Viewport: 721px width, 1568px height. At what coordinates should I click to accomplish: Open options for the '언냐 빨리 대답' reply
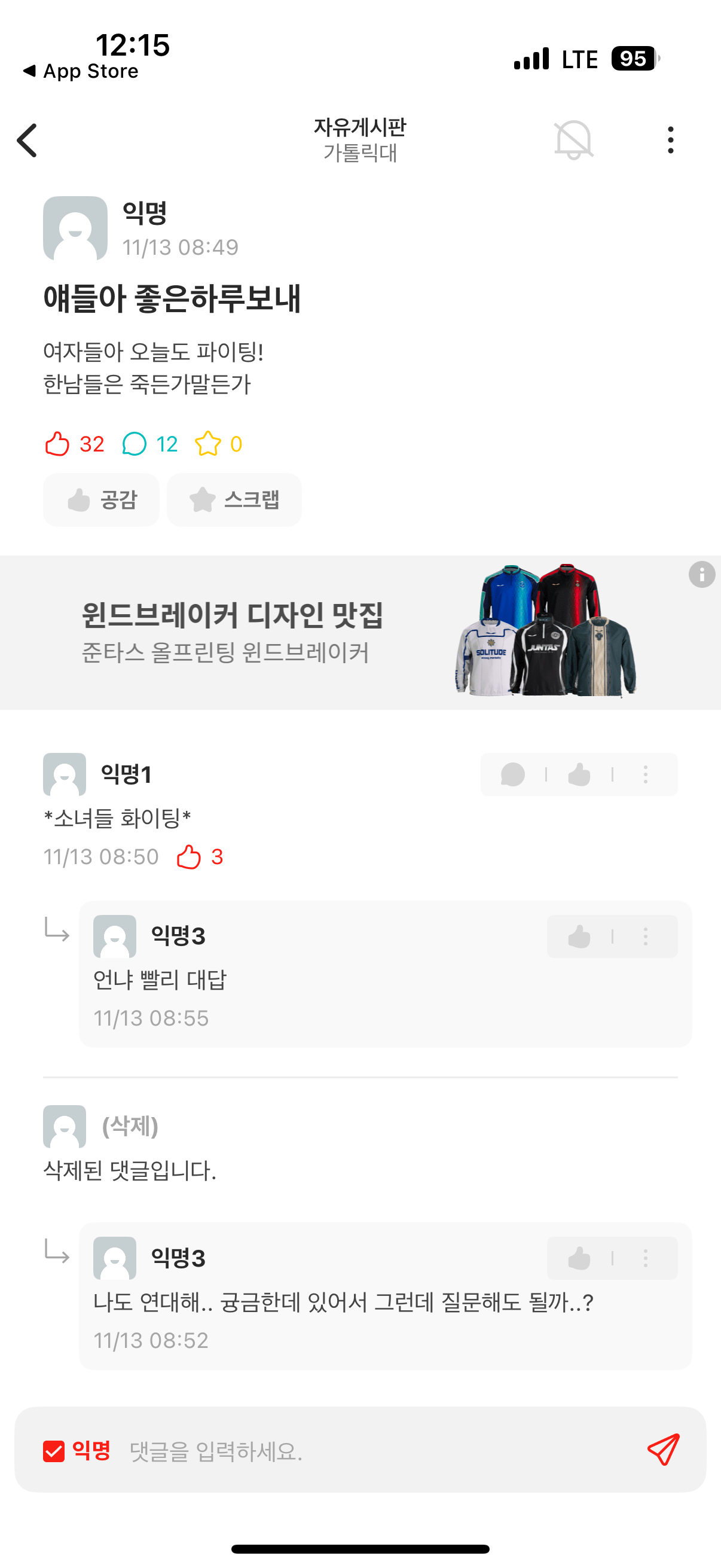point(645,936)
